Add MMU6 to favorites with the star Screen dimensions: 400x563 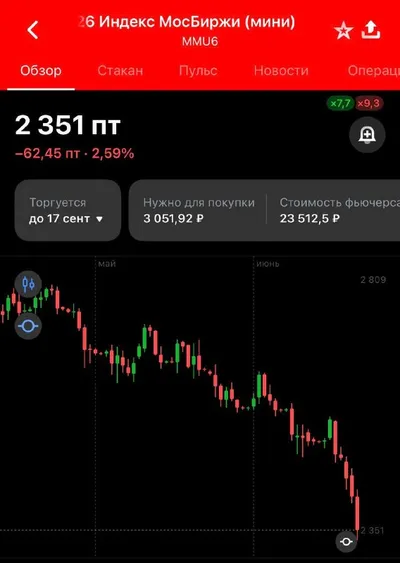tap(343, 31)
